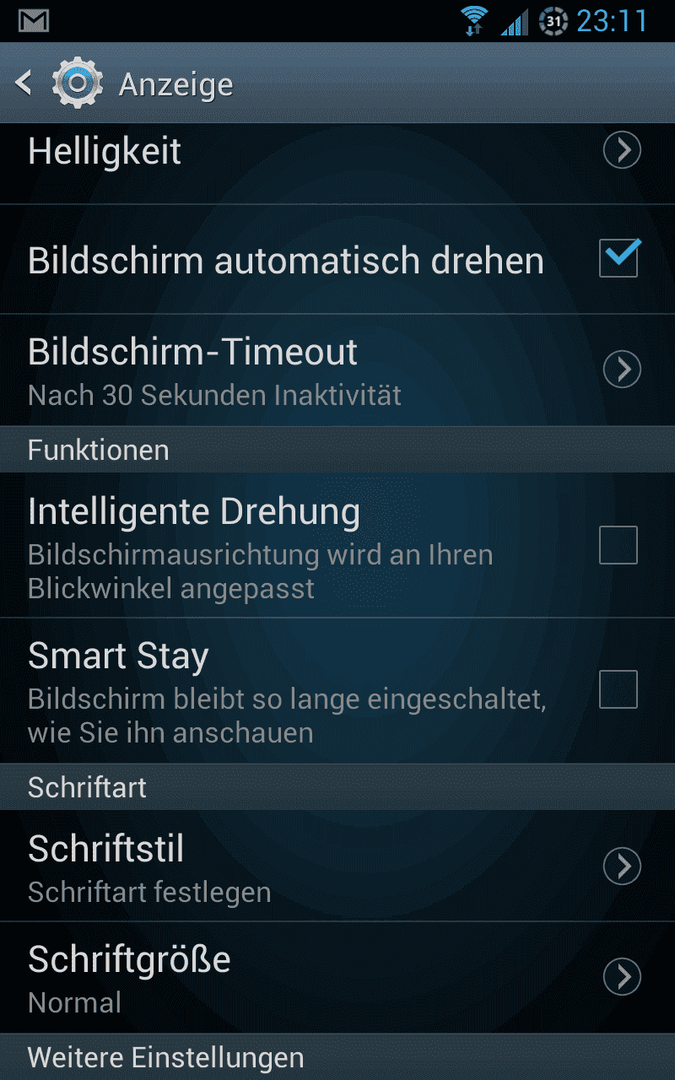
Task: Enable the Intelligente Drehung checkbox
Action: (x=618, y=545)
